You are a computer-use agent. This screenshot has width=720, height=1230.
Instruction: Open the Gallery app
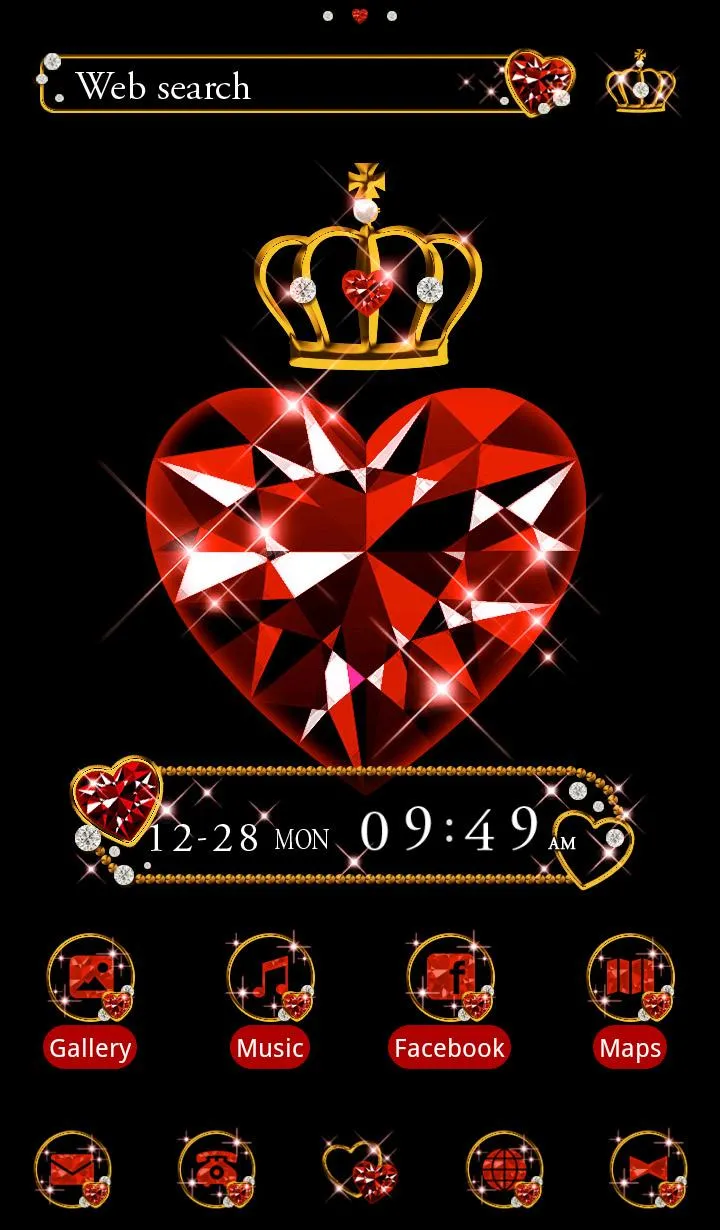90,1000
